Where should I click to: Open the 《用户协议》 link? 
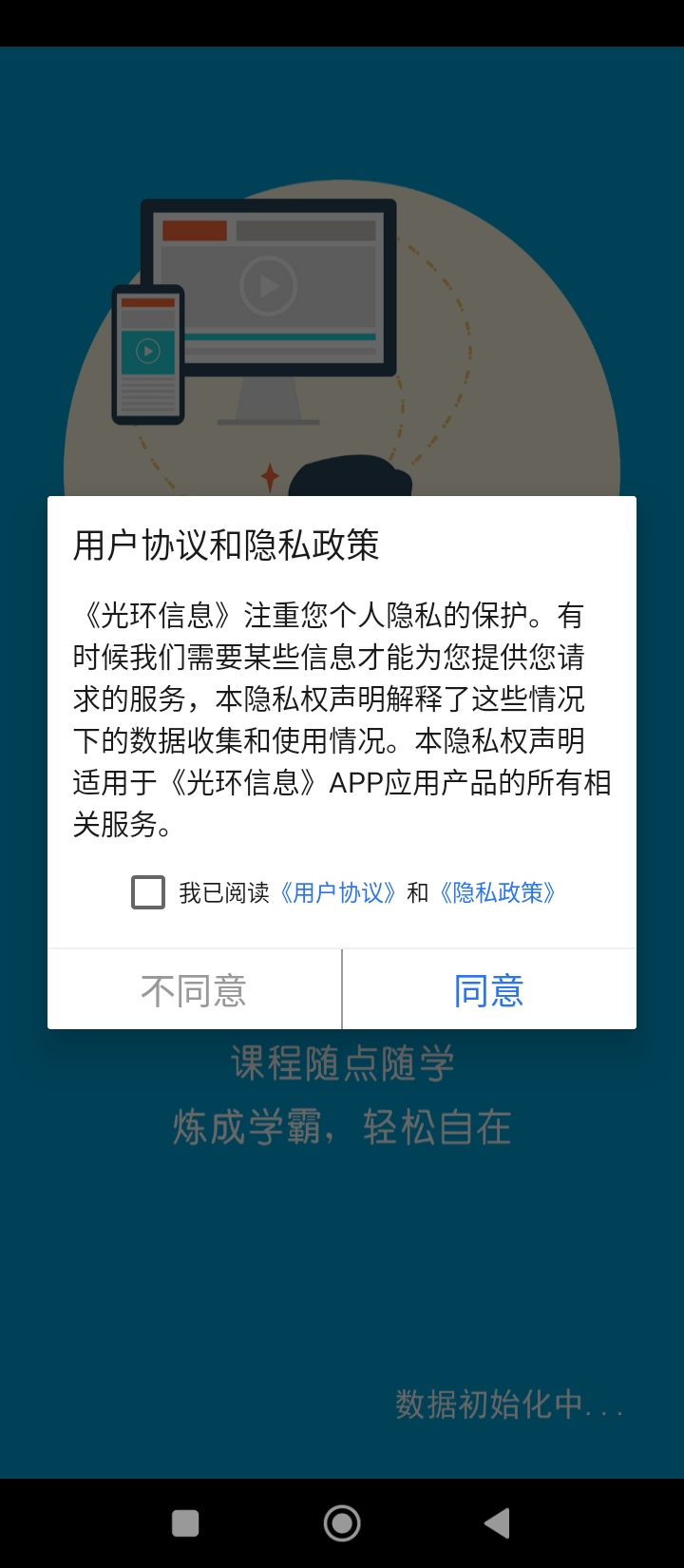click(x=337, y=892)
